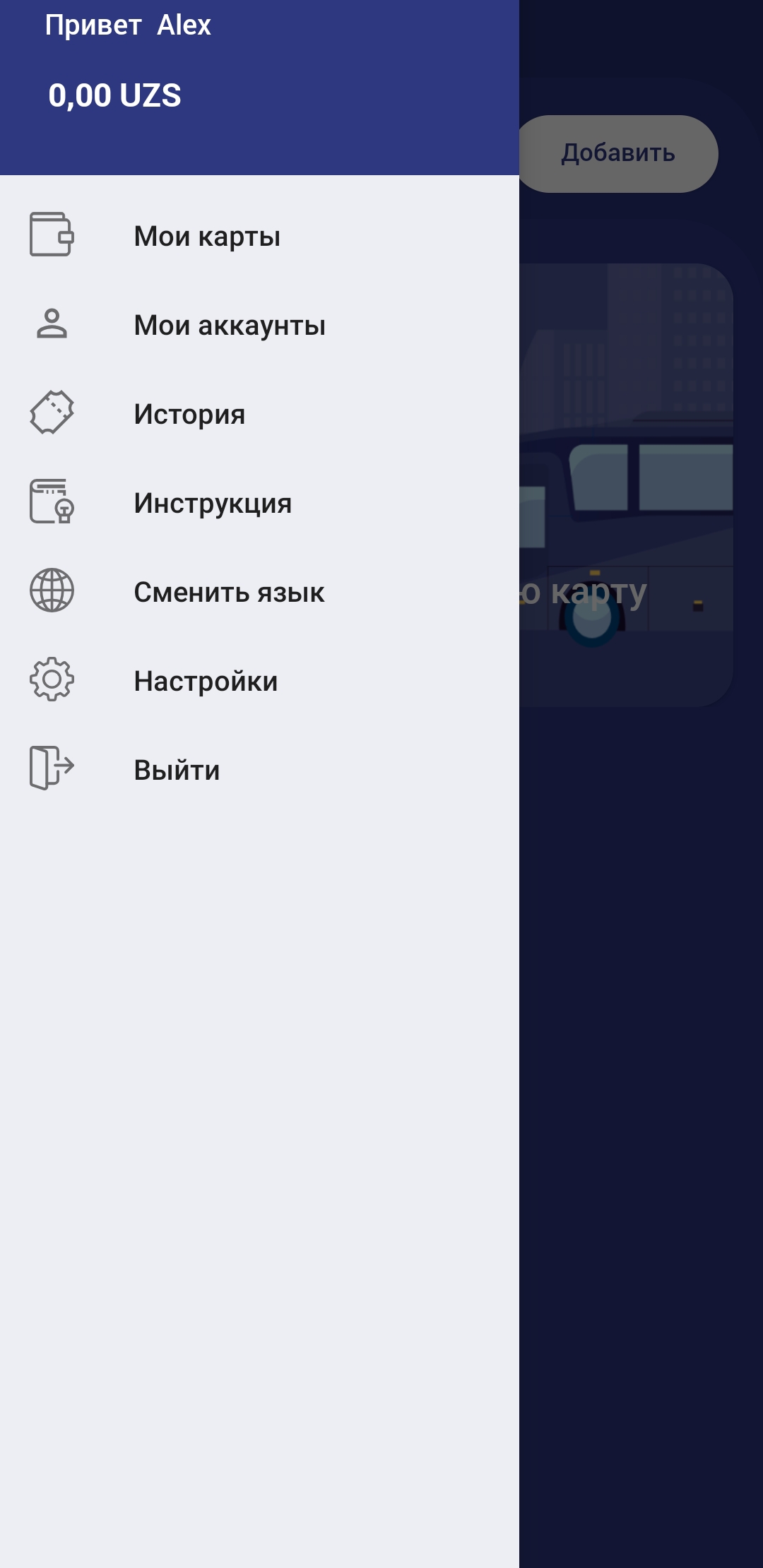Go to Мои аккаунты
763x1568 pixels.
229,325
